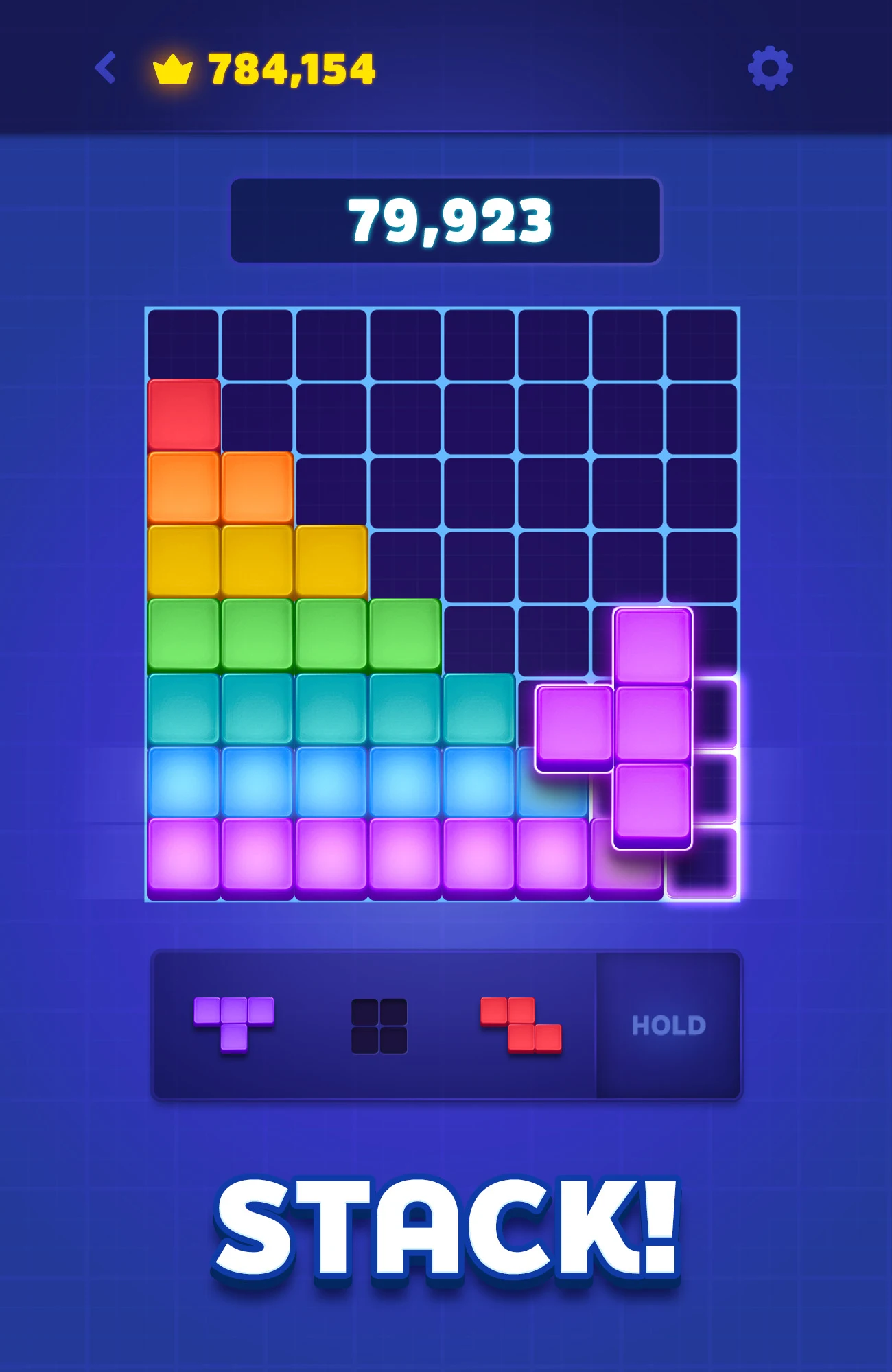This screenshot has width=892, height=1372.
Task: Tap the HOLD slot
Action: pos(668,1026)
